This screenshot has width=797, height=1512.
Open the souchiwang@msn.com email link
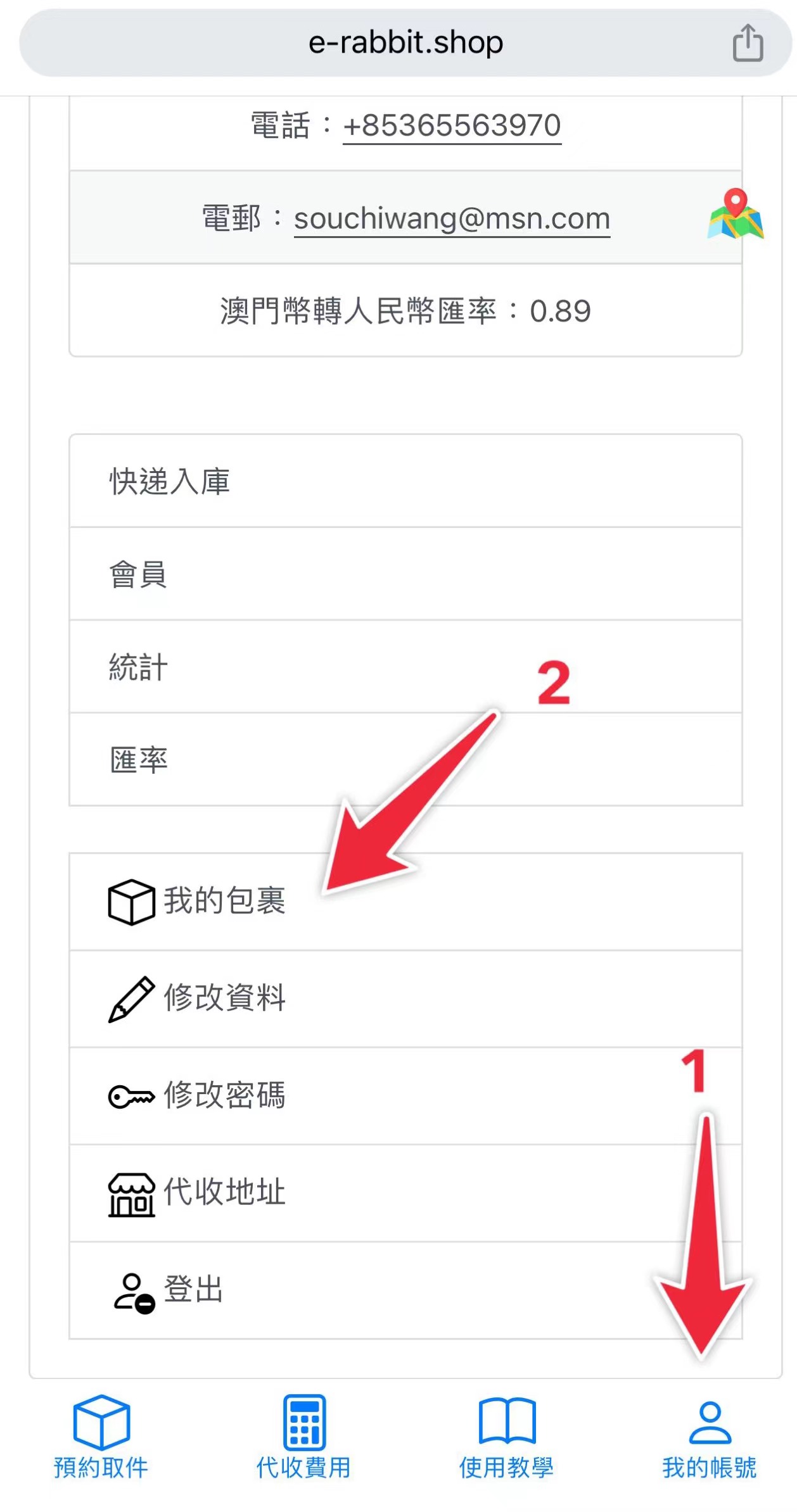pyautogui.click(x=452, y=218)
